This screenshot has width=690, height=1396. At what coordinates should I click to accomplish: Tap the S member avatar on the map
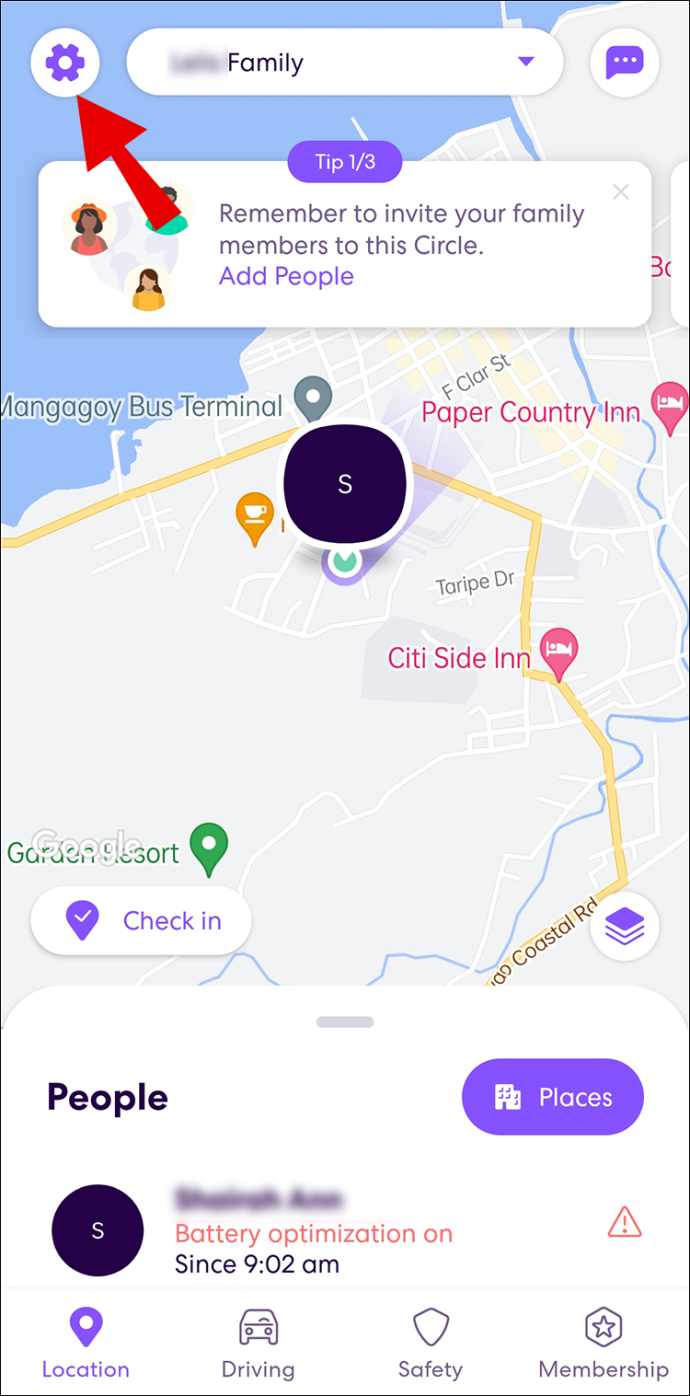click(x=346, y=484)
